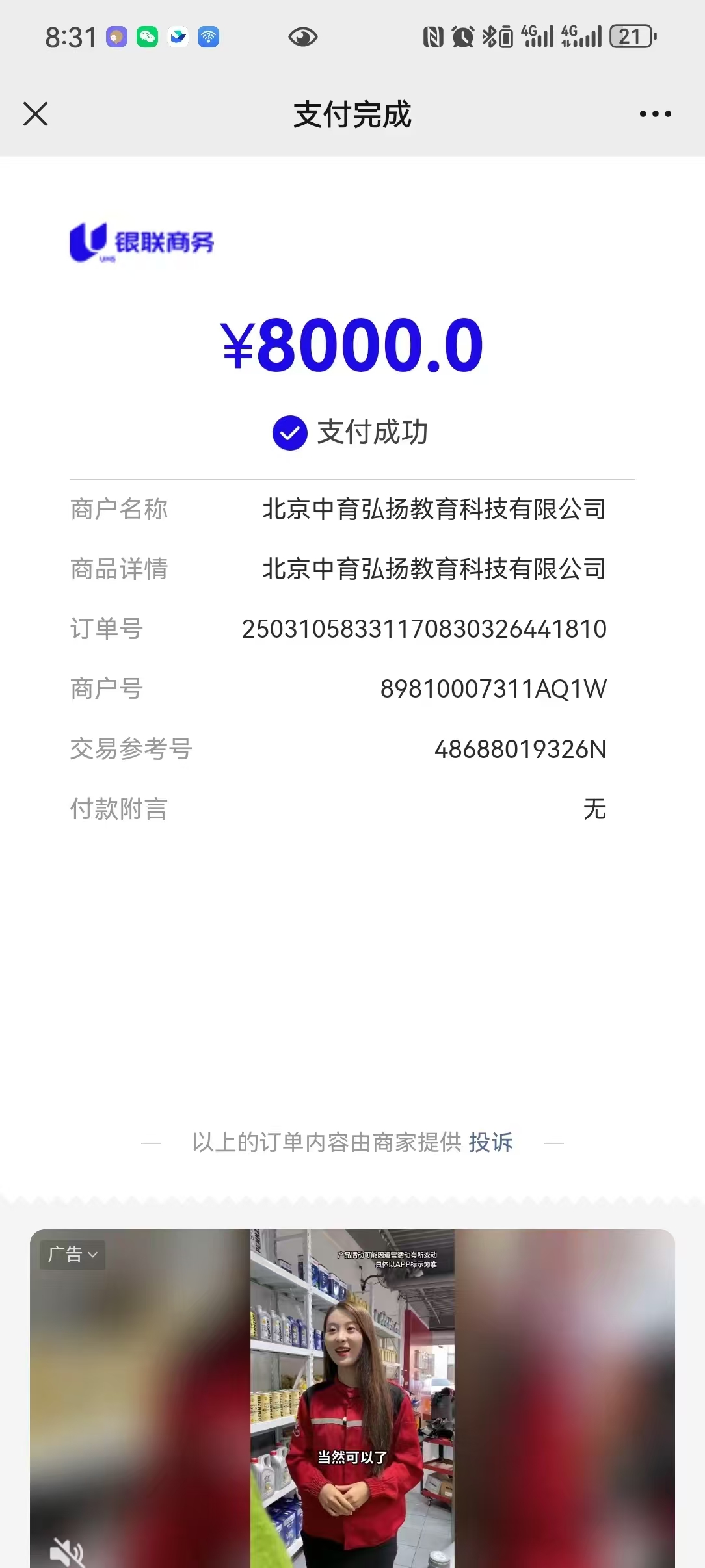
Task: Close the payment complete page
Action: click(x=36, y=114)
